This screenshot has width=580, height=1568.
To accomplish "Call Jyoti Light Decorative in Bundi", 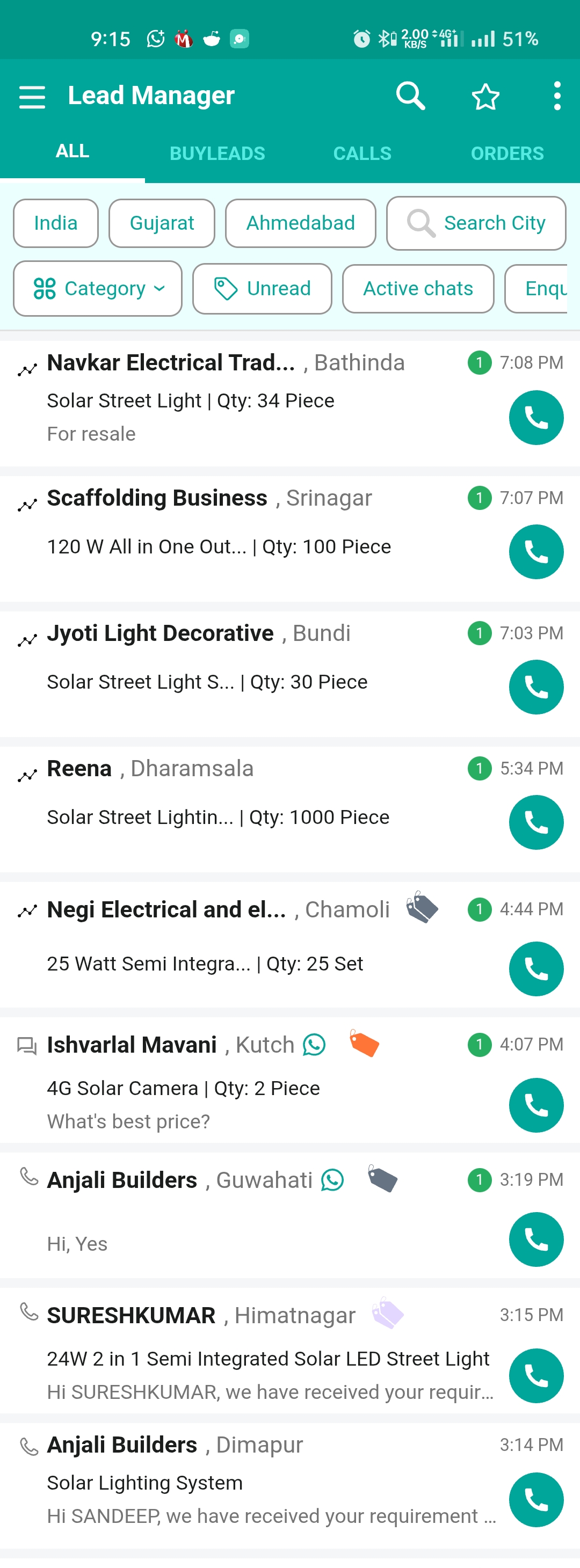I will tap(535, 687).
